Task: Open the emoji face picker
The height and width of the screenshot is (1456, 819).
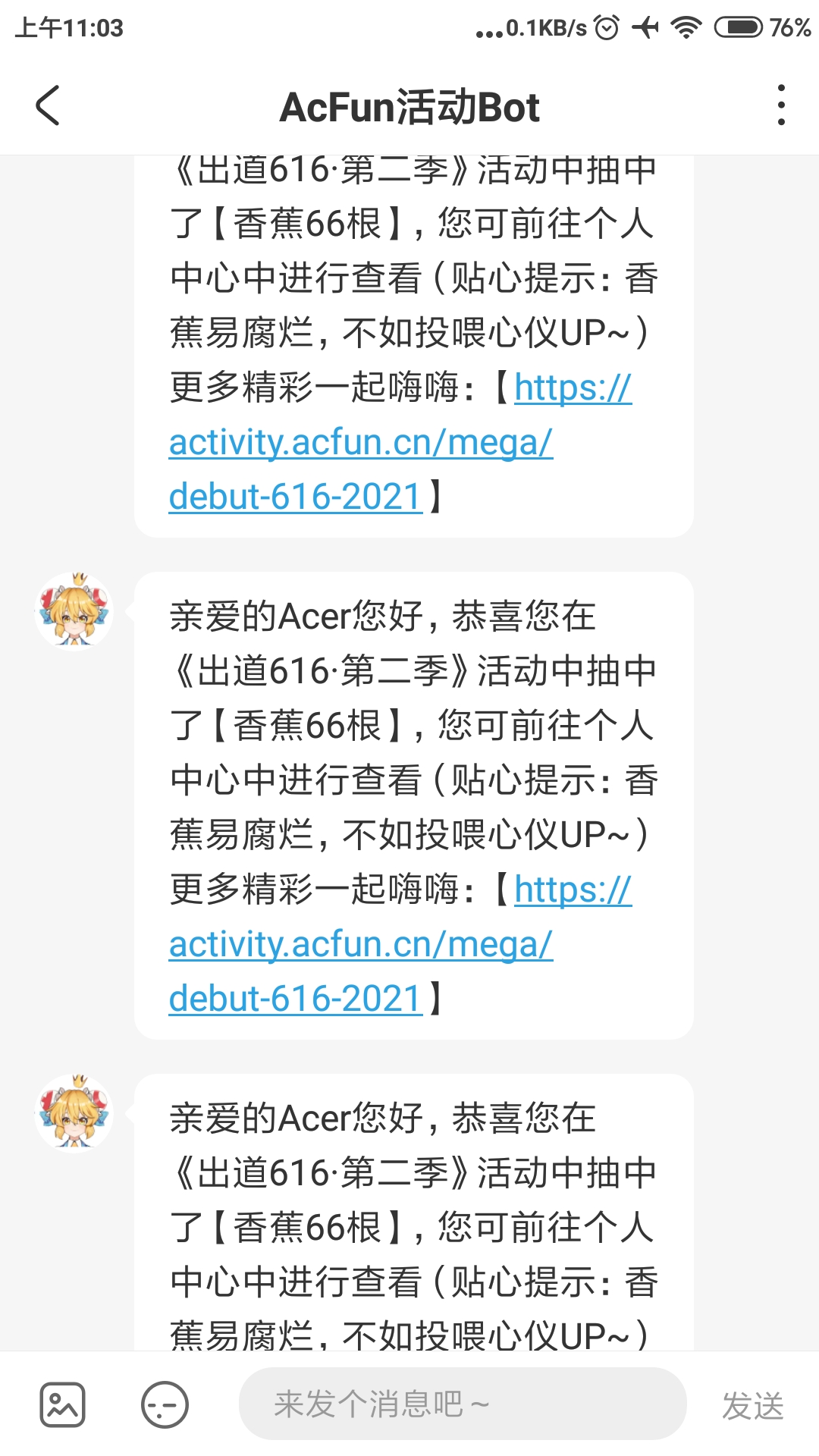Action: 165,1404
